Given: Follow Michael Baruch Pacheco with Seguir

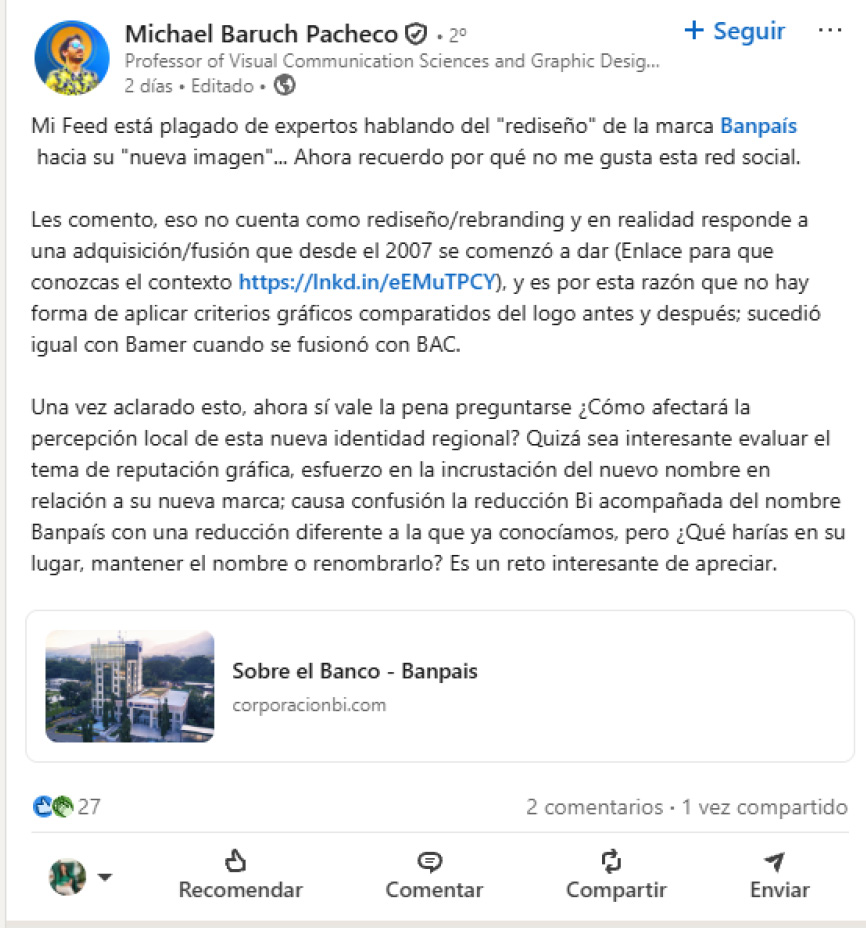Looking at the screenshot, I should click(x=735, y=31).
